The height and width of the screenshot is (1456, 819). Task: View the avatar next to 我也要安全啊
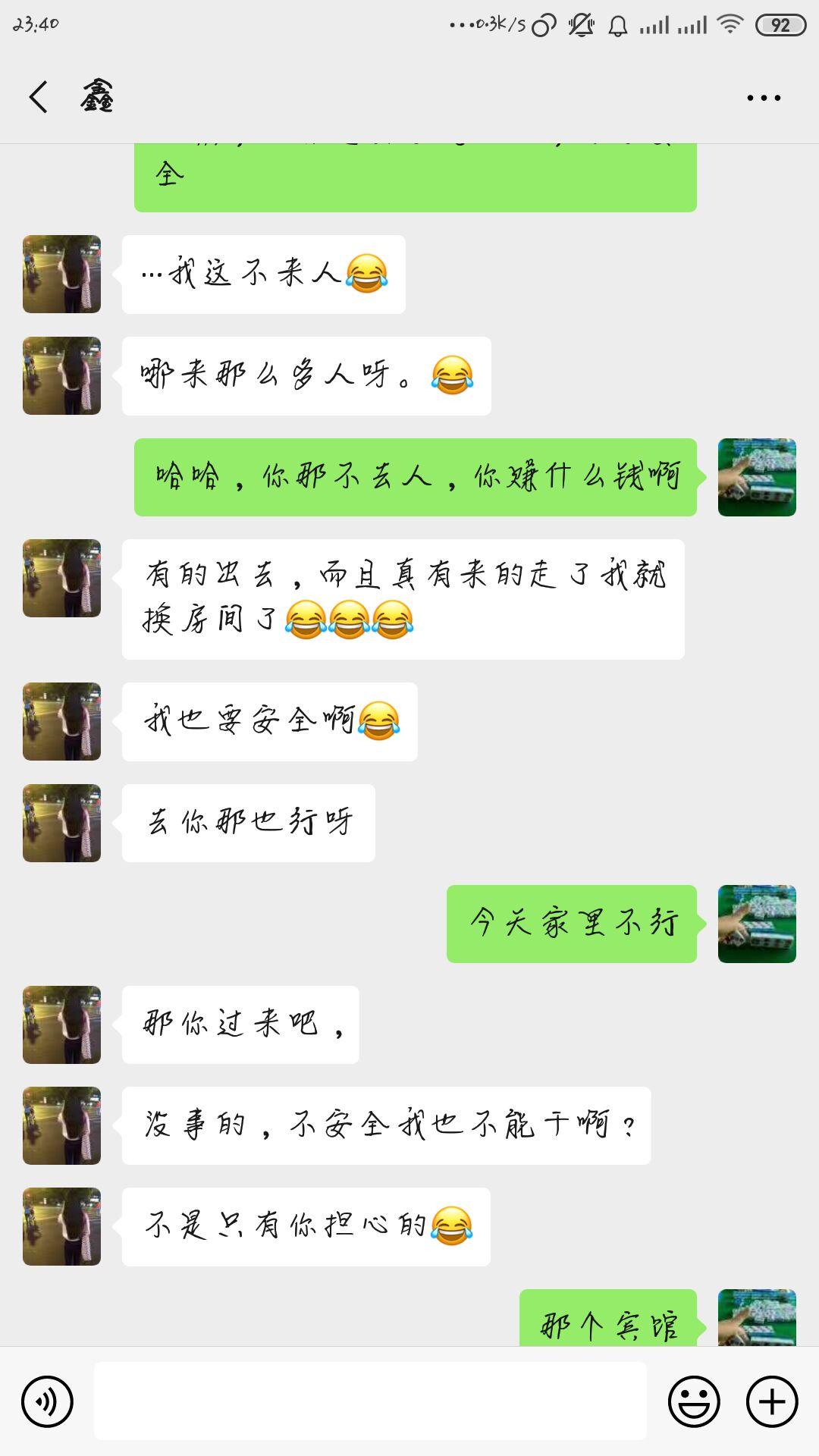coord(61,720)
